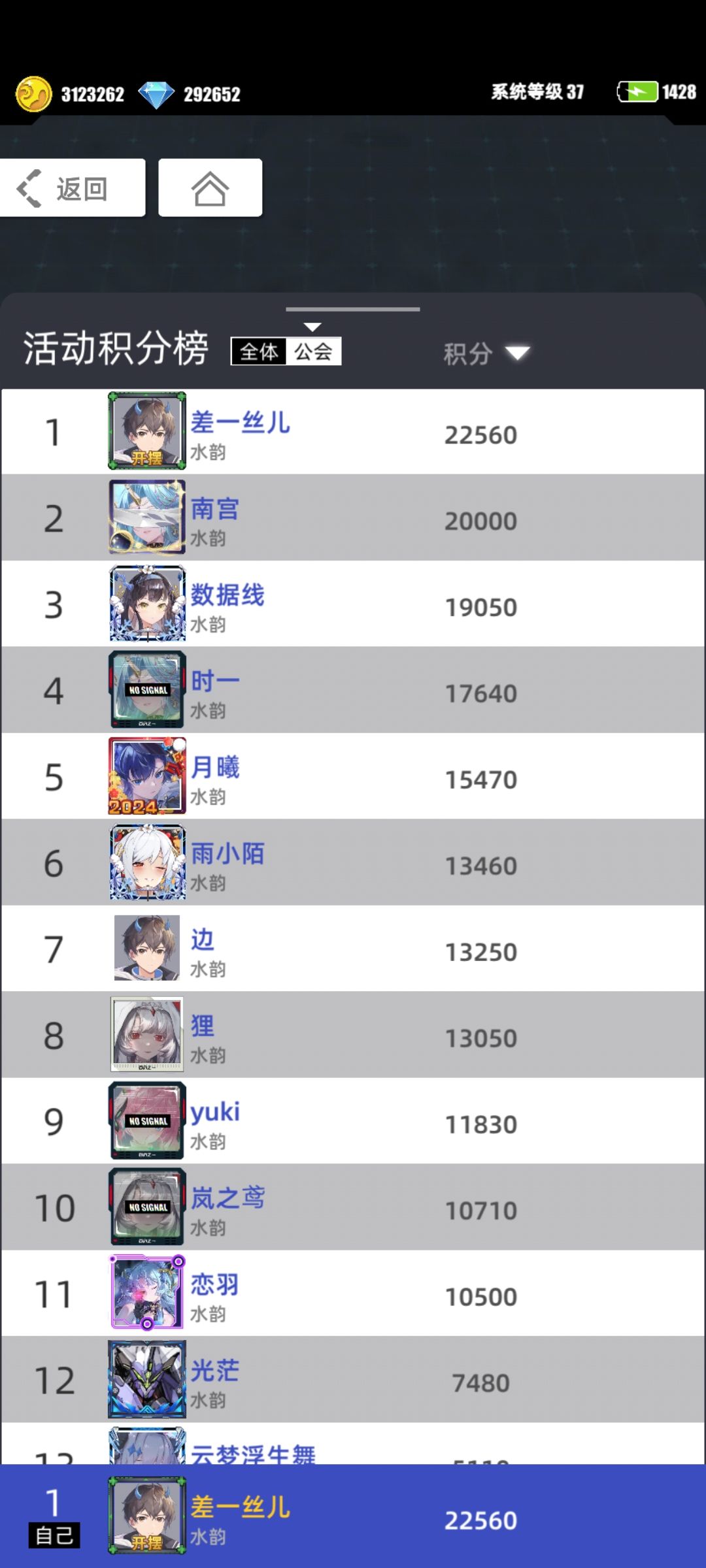Select the 全体 leaderboard tab
Screen dimensions: 706x1568
259,351
